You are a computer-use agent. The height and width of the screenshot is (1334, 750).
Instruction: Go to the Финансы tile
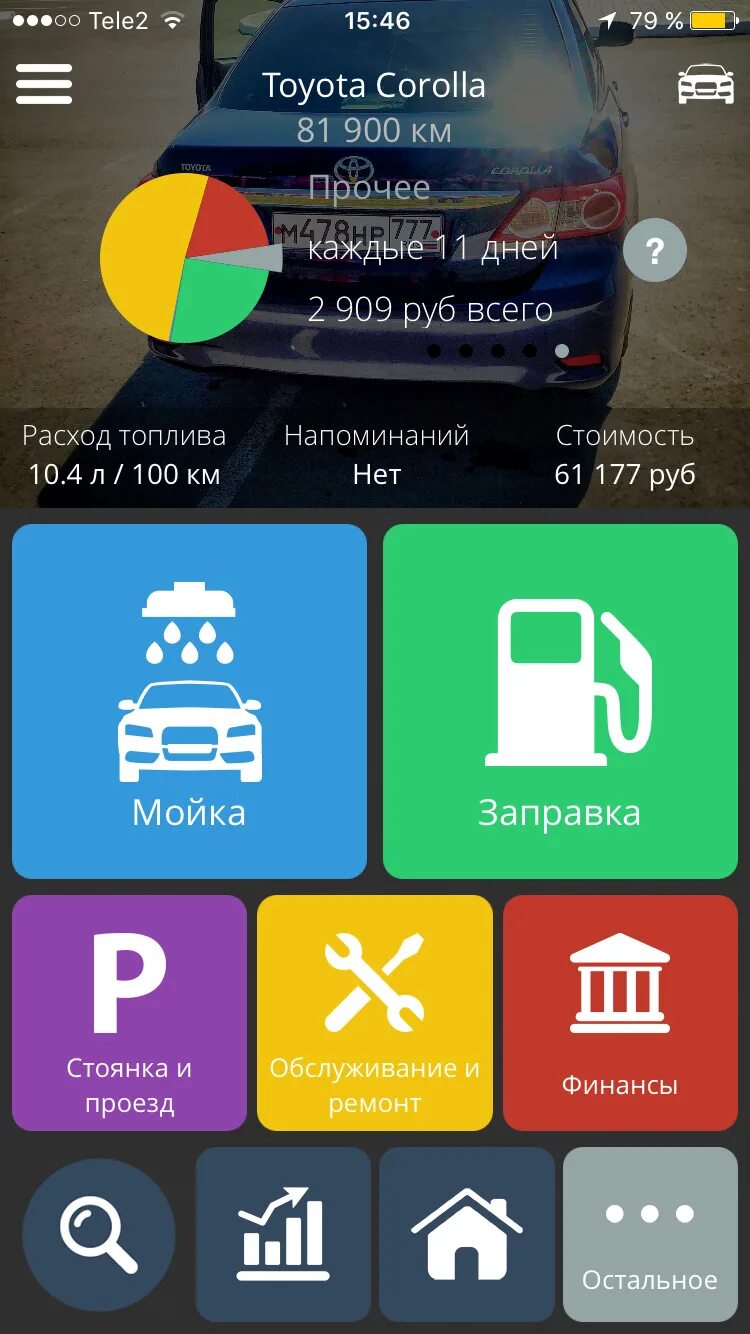click(x=620, y=1013)
